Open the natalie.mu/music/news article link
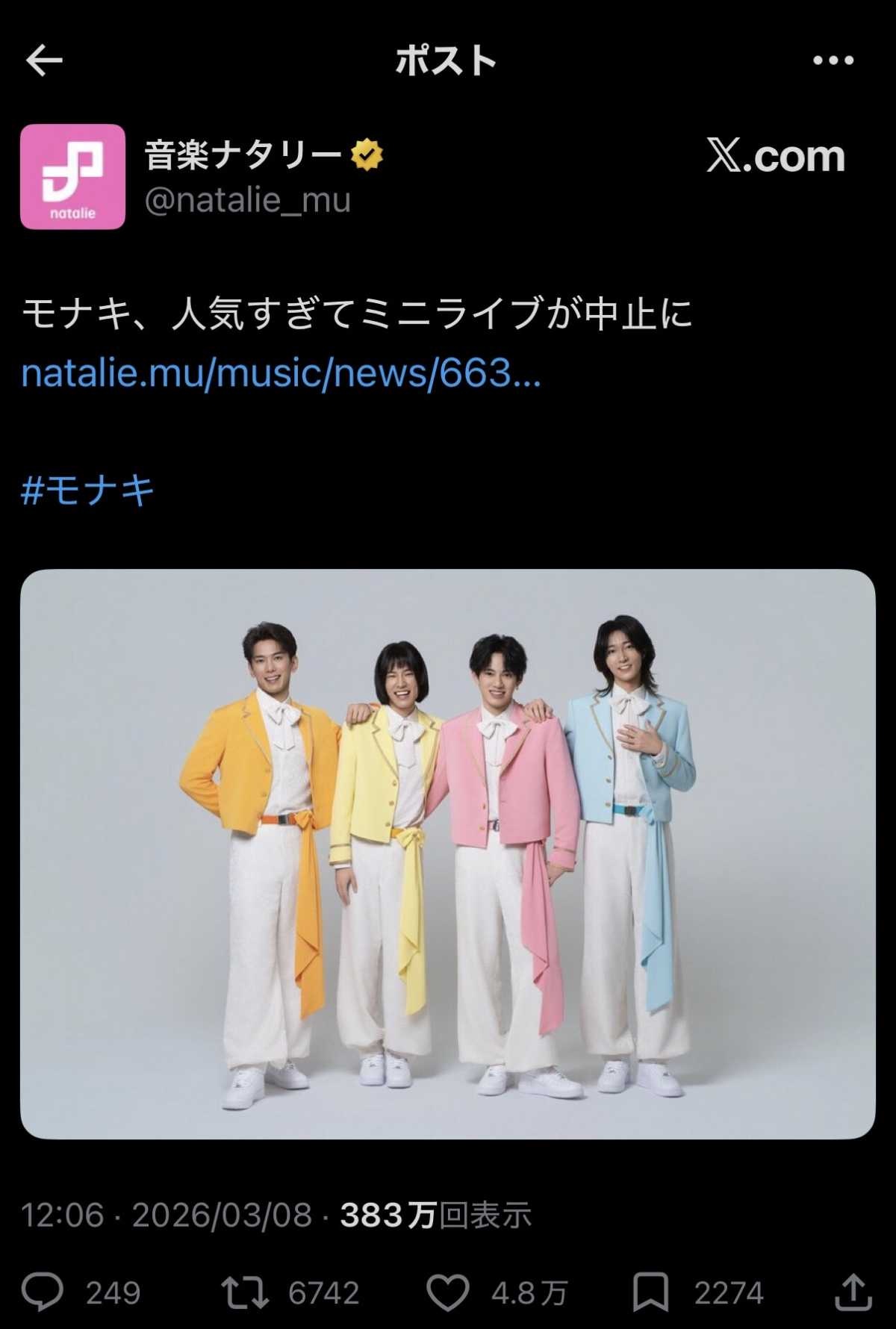Image resolution: width=896 pixels, height=1329 pixels. tap(281, 373)
